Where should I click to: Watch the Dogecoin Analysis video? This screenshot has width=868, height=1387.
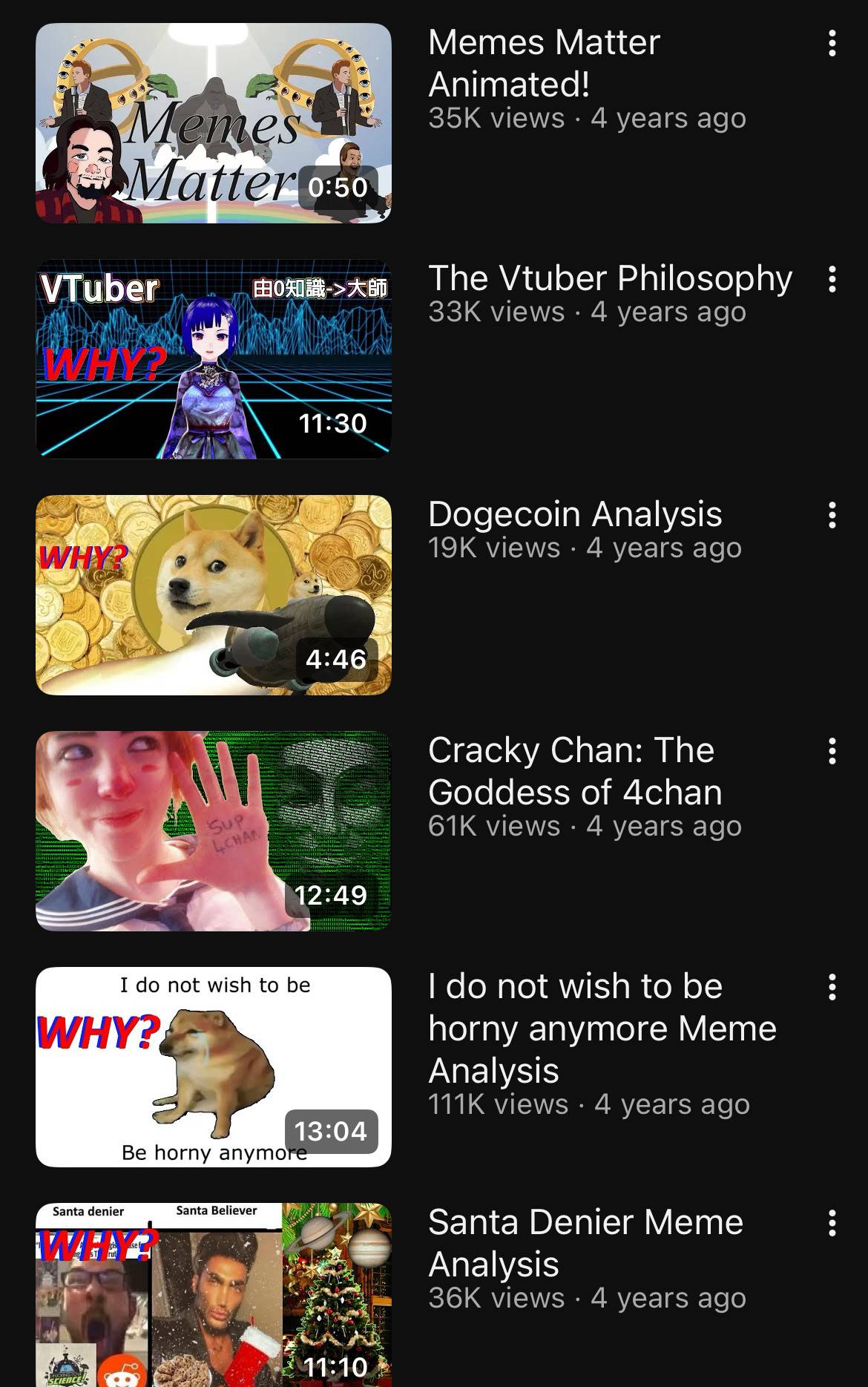214,595
